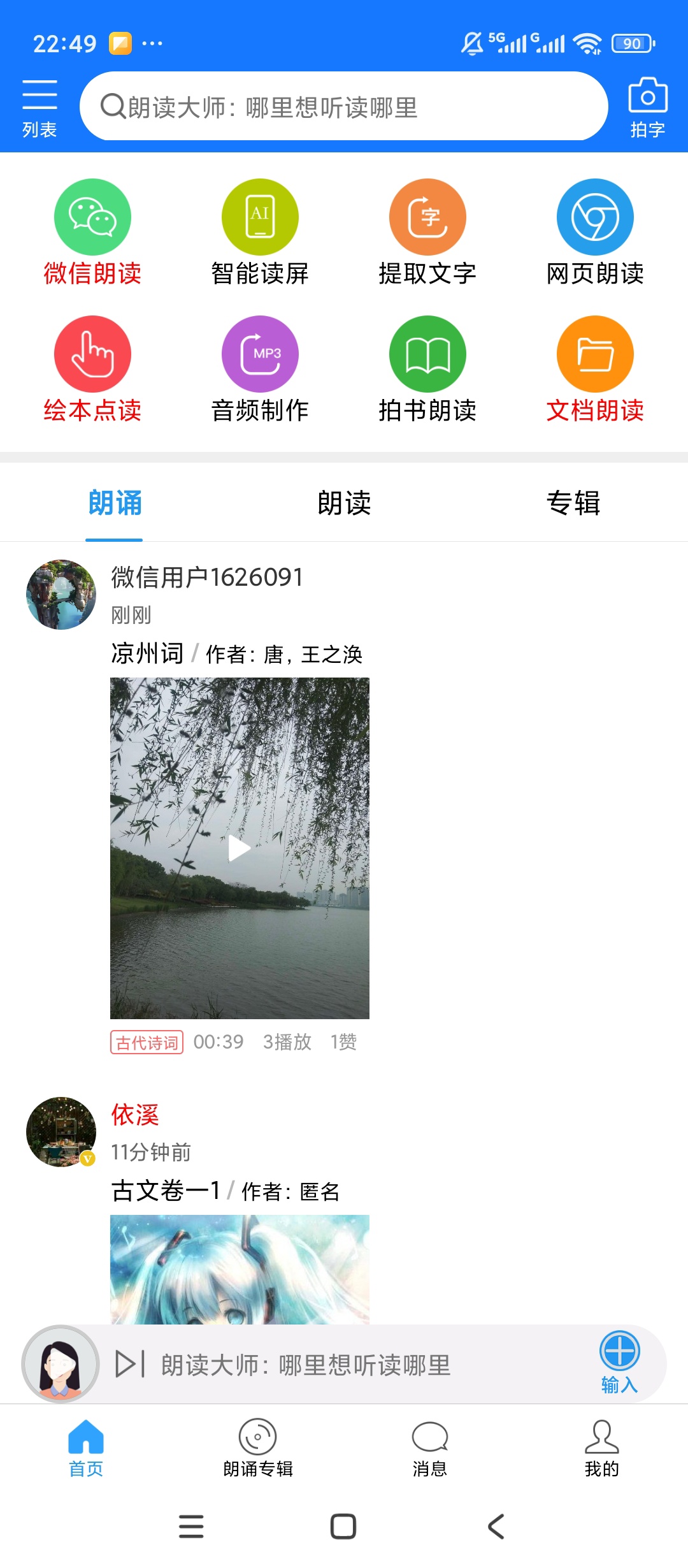Viewport: 688px width, 1568px height.
Task: Play the 凉州词 video
Action: click(x=239, y=848)
